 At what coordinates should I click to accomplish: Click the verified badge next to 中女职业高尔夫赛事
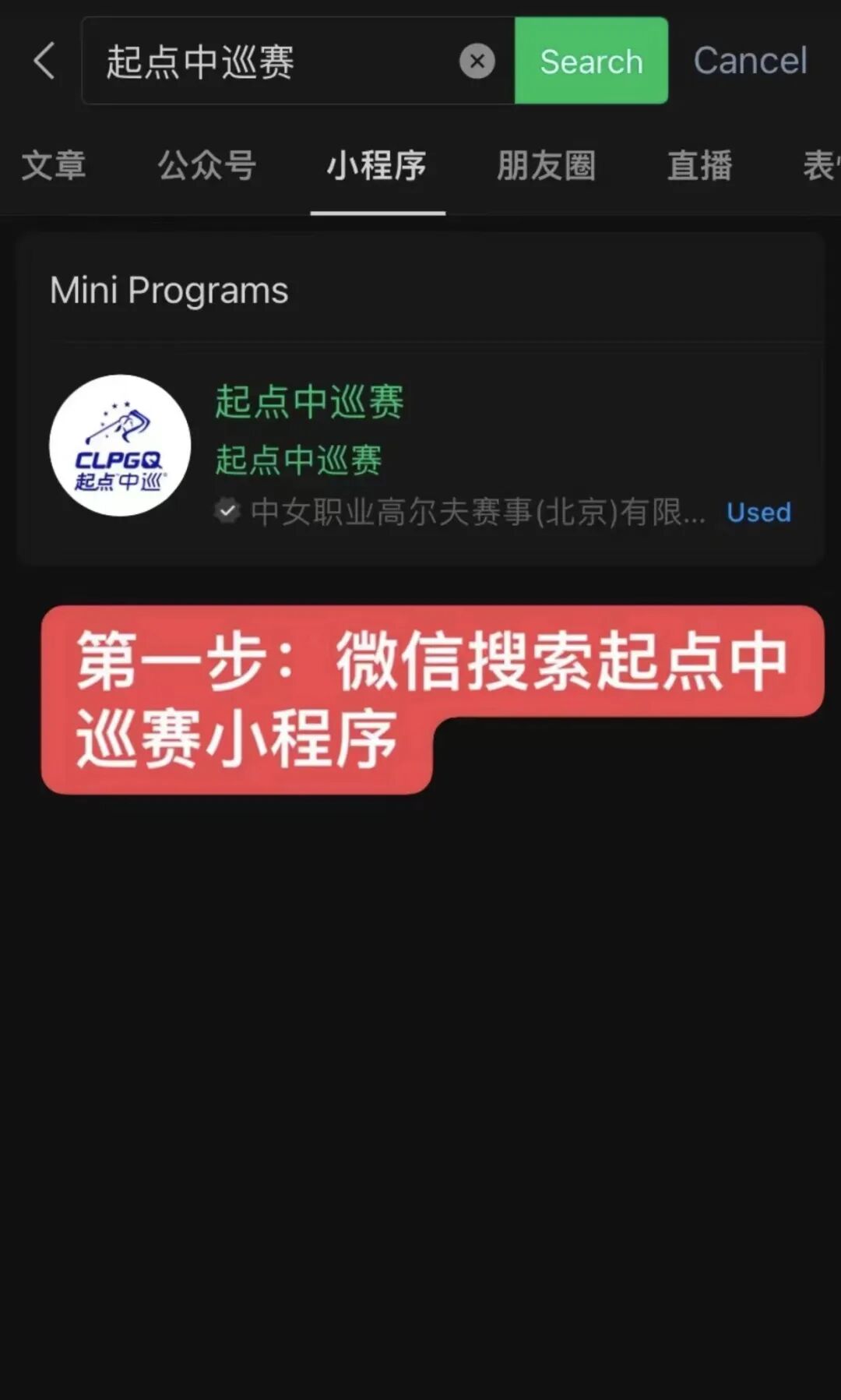227,511
